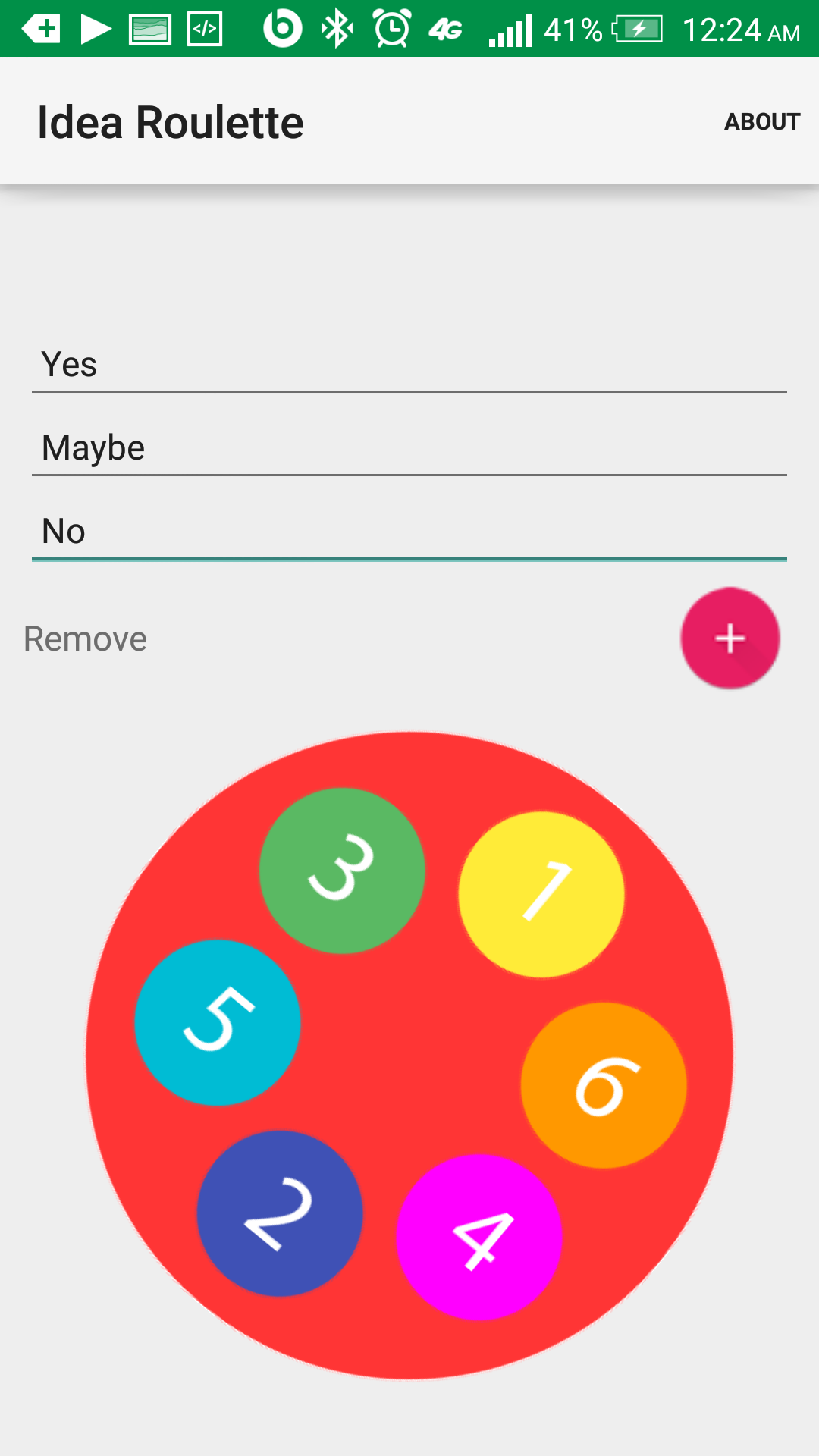Edit the Maybe text field
This screenshot has height=1456, width=819.
click(409, 447)
